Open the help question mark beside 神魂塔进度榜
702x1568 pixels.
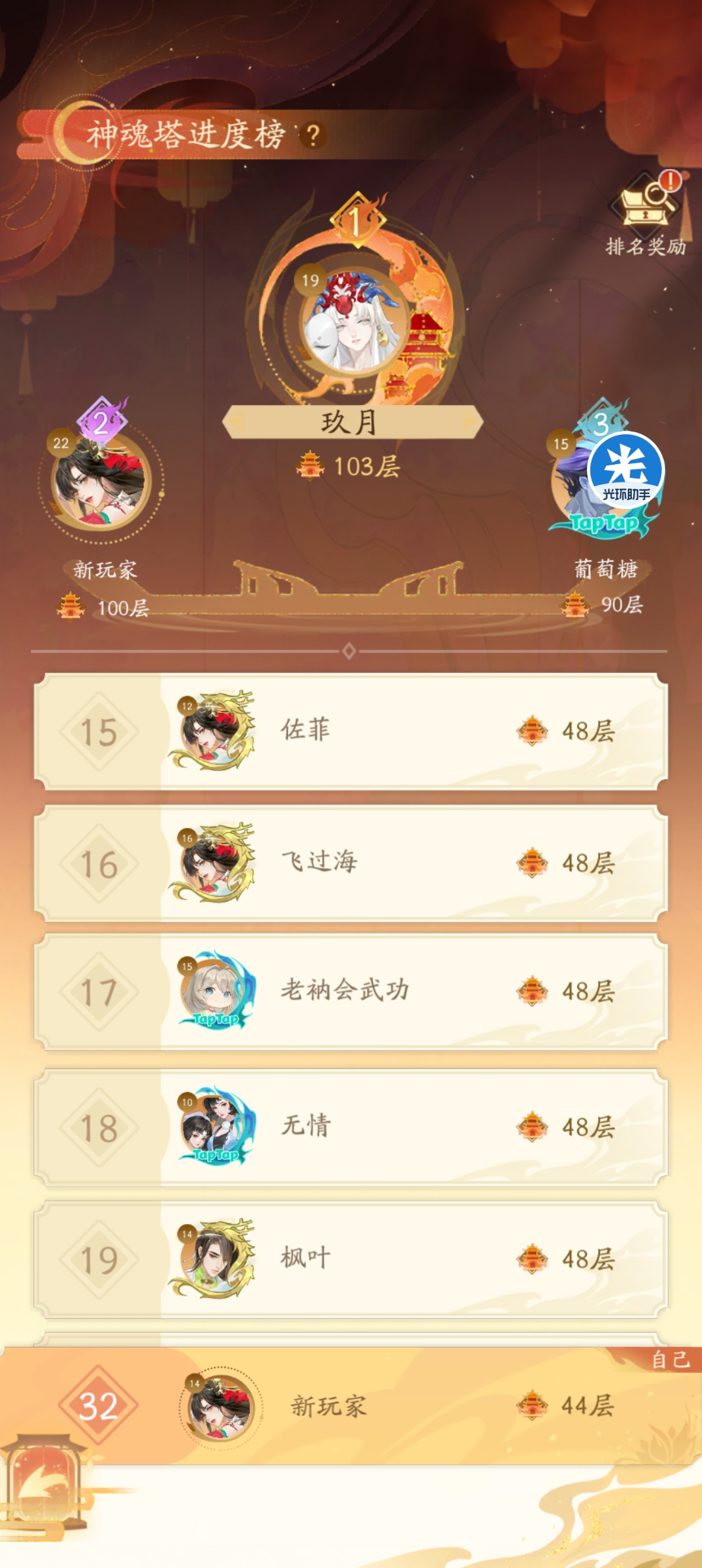[313, 135]
